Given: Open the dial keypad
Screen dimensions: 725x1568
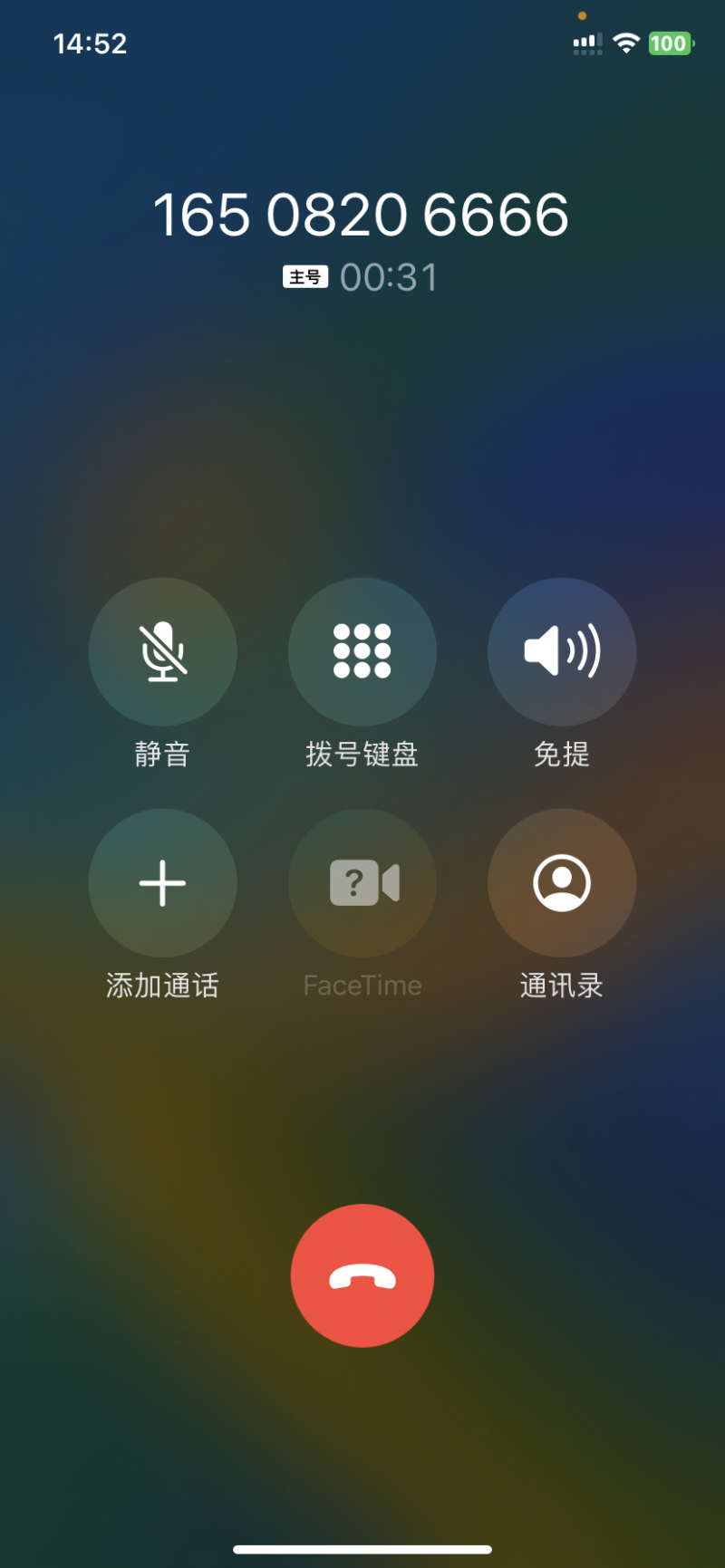Looking at the screenshot, I should 362,651.
